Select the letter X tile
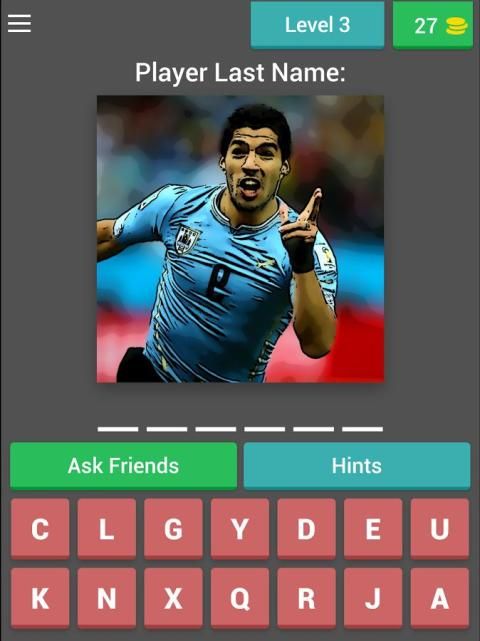The height and width of the screenshot is (641, 480). [x=173, y=598]
